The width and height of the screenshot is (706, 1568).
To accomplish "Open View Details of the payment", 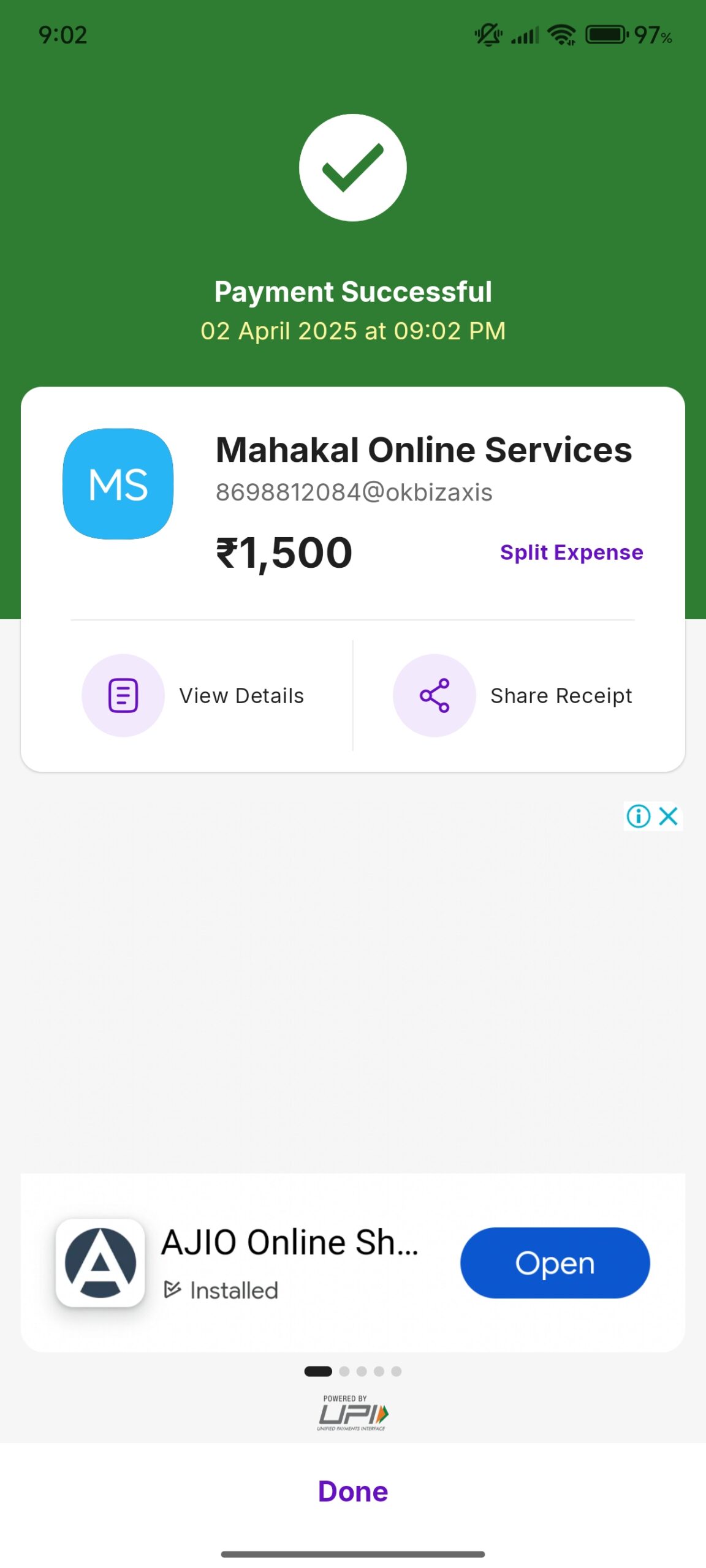I will [194, 696].
